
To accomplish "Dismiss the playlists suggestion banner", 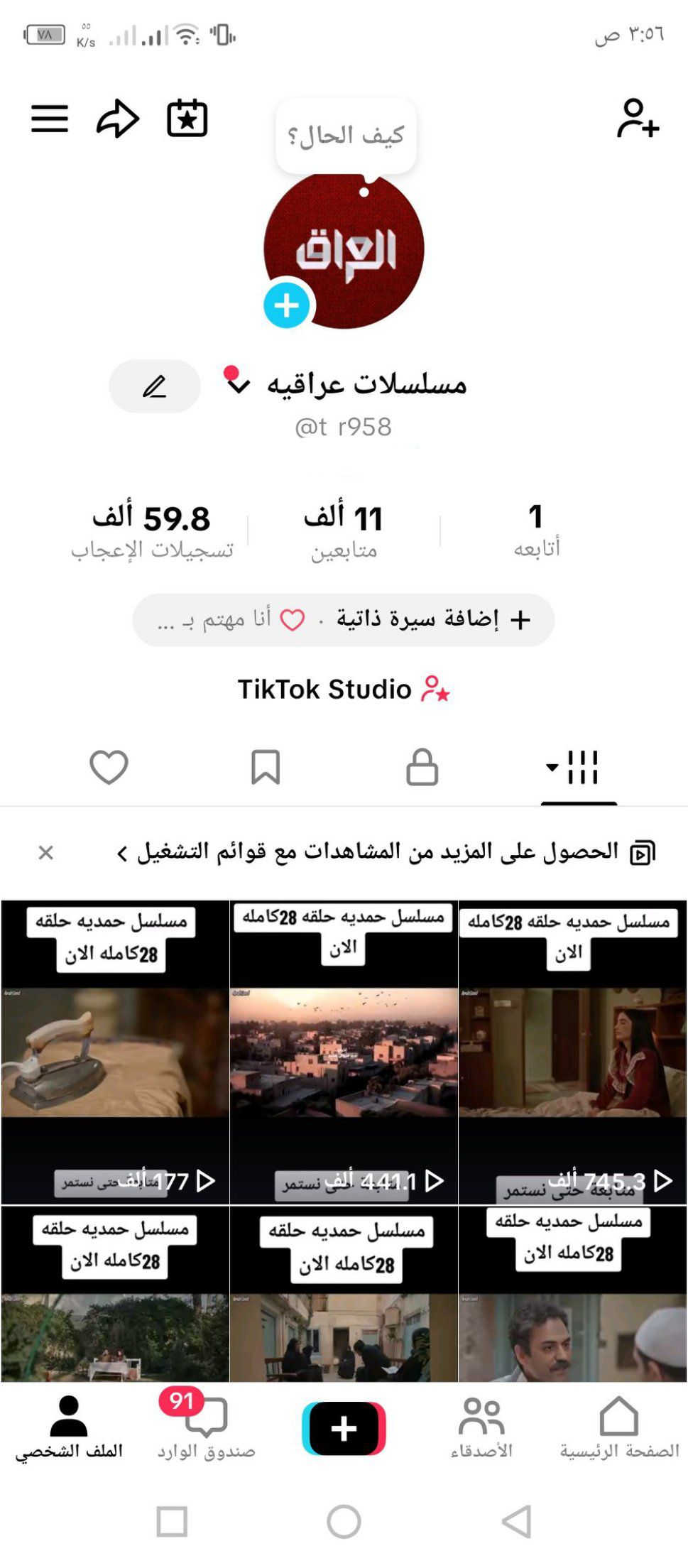I will (x=46, y=852).
